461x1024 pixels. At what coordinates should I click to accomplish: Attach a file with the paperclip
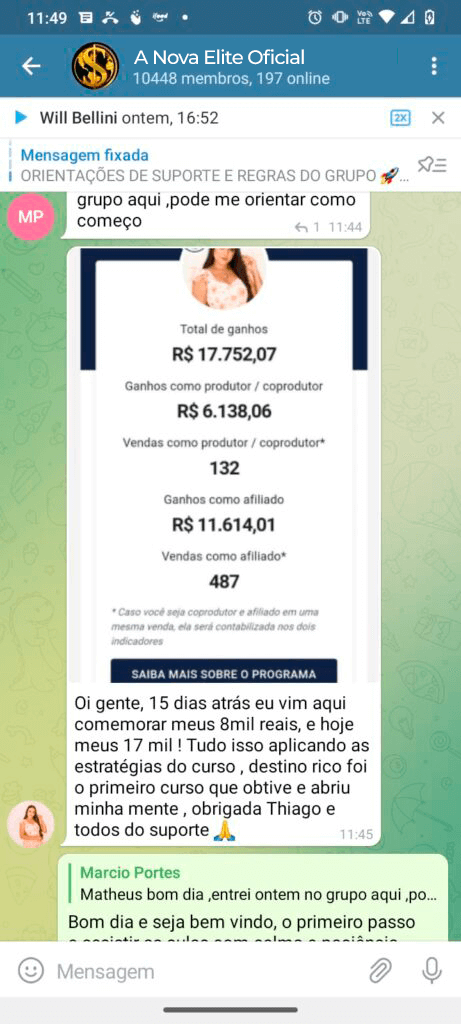pyautogui.click(x=380, y=971)
